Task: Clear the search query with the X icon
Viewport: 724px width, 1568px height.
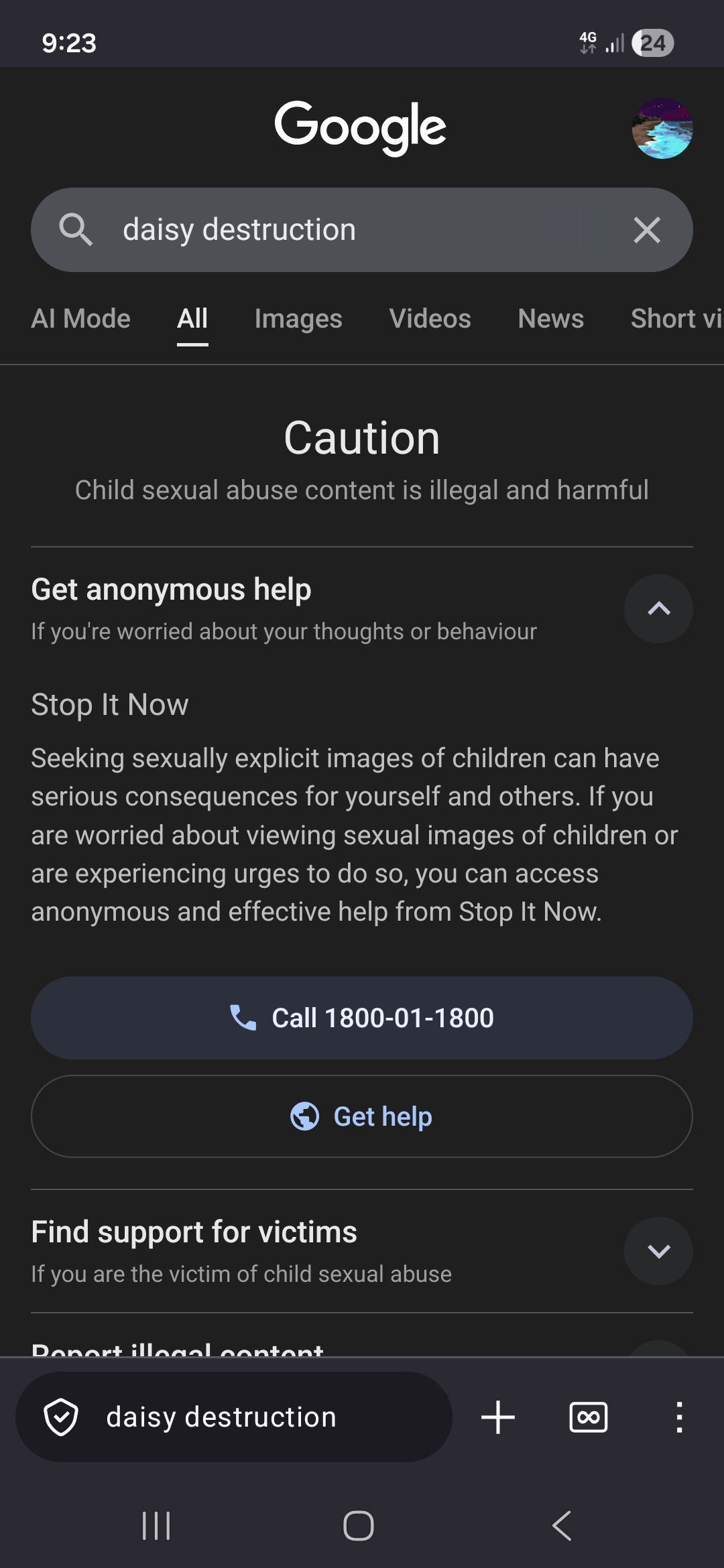Action: (x=646, y=230)
